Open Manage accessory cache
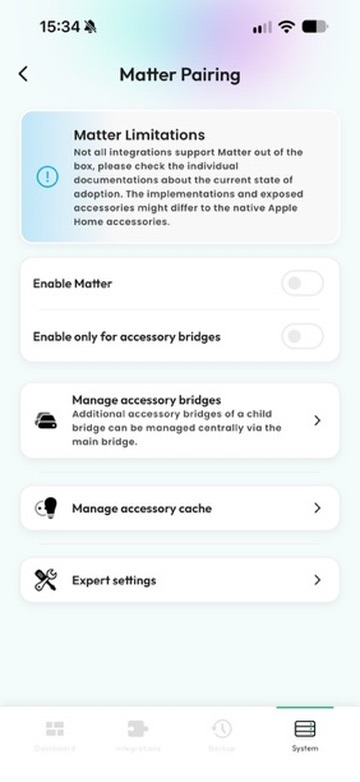This screenshot has width=360, height=782. click(180, 508)
